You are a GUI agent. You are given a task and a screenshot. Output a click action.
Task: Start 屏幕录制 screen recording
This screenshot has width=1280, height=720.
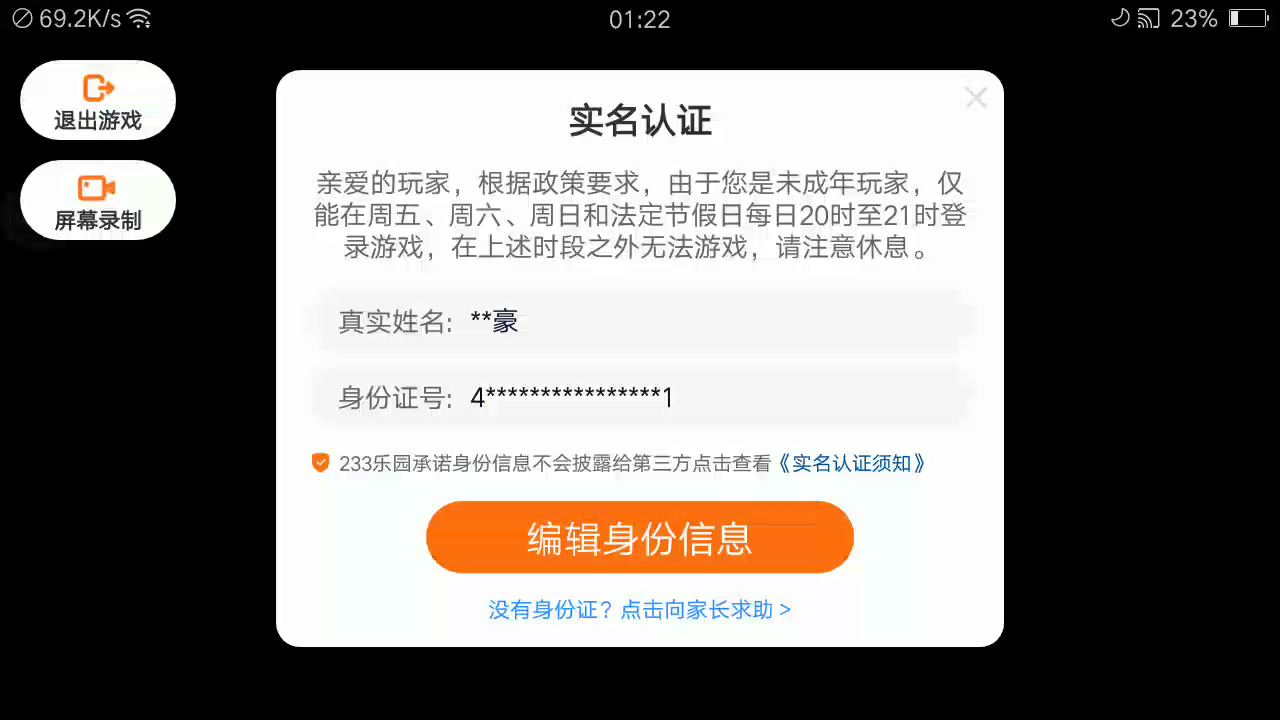[98, 200]
